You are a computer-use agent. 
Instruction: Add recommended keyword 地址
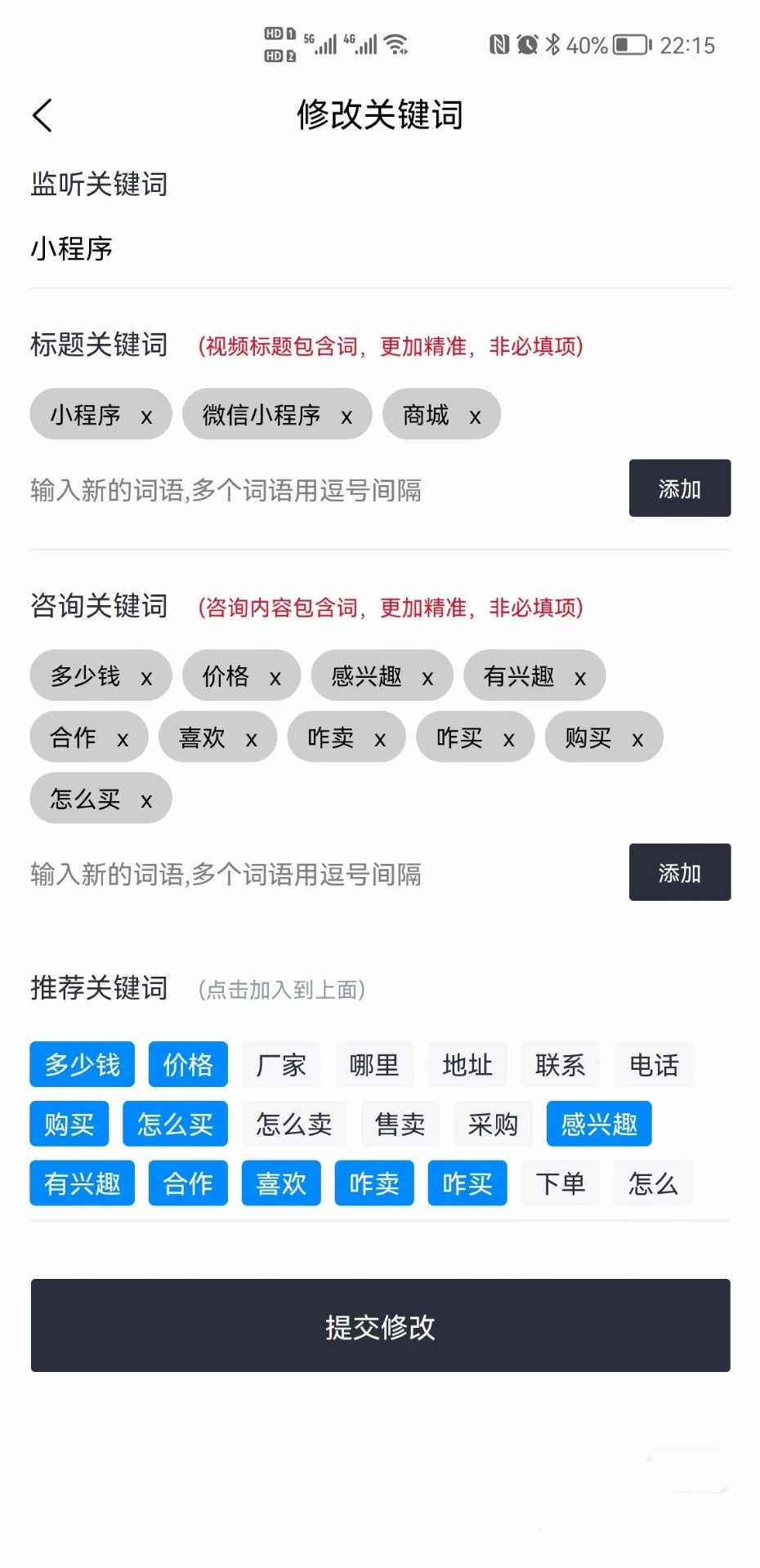pyautogui.click(x=467, y=1064)
